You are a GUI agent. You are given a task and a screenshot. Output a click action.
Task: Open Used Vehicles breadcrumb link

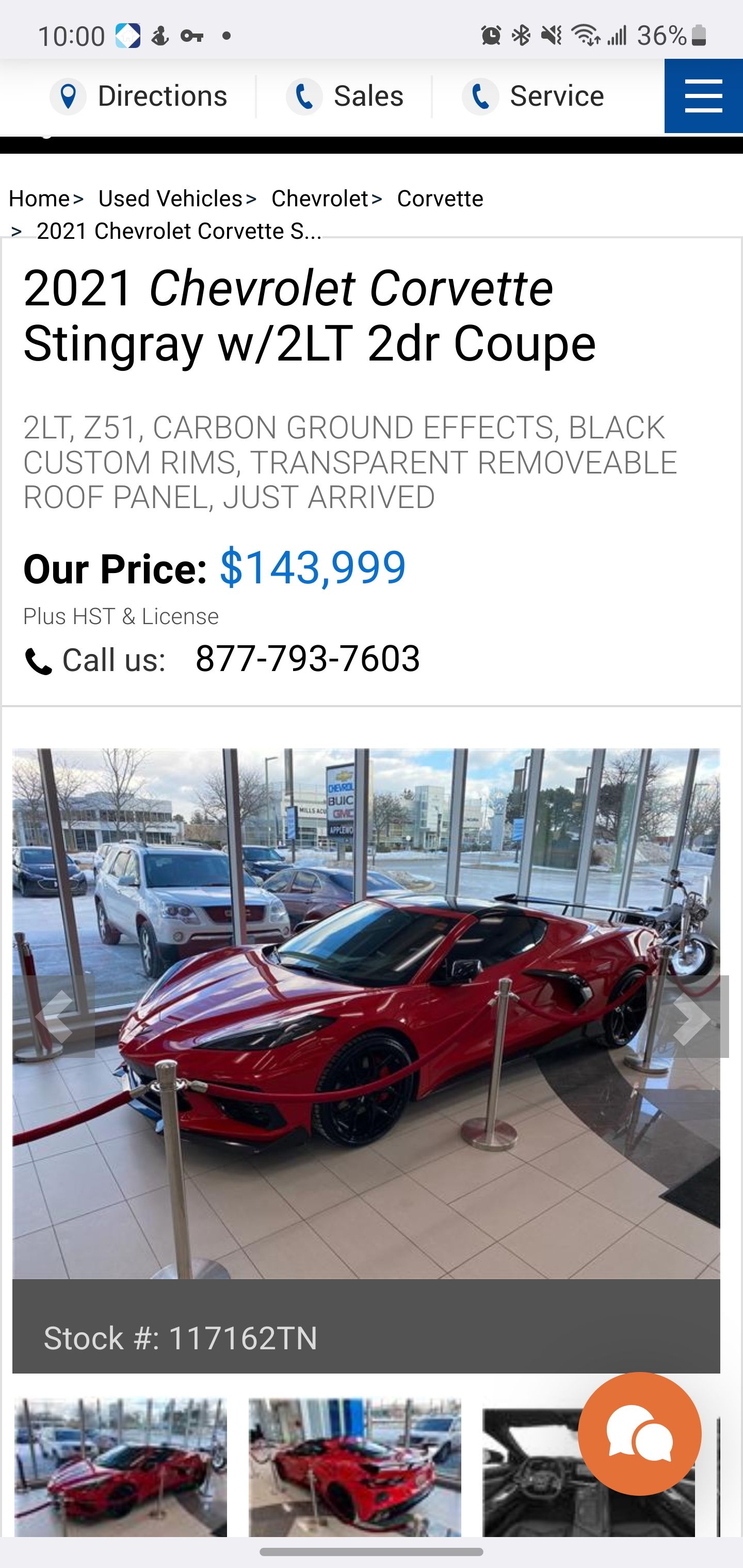(x=170, y=199)
